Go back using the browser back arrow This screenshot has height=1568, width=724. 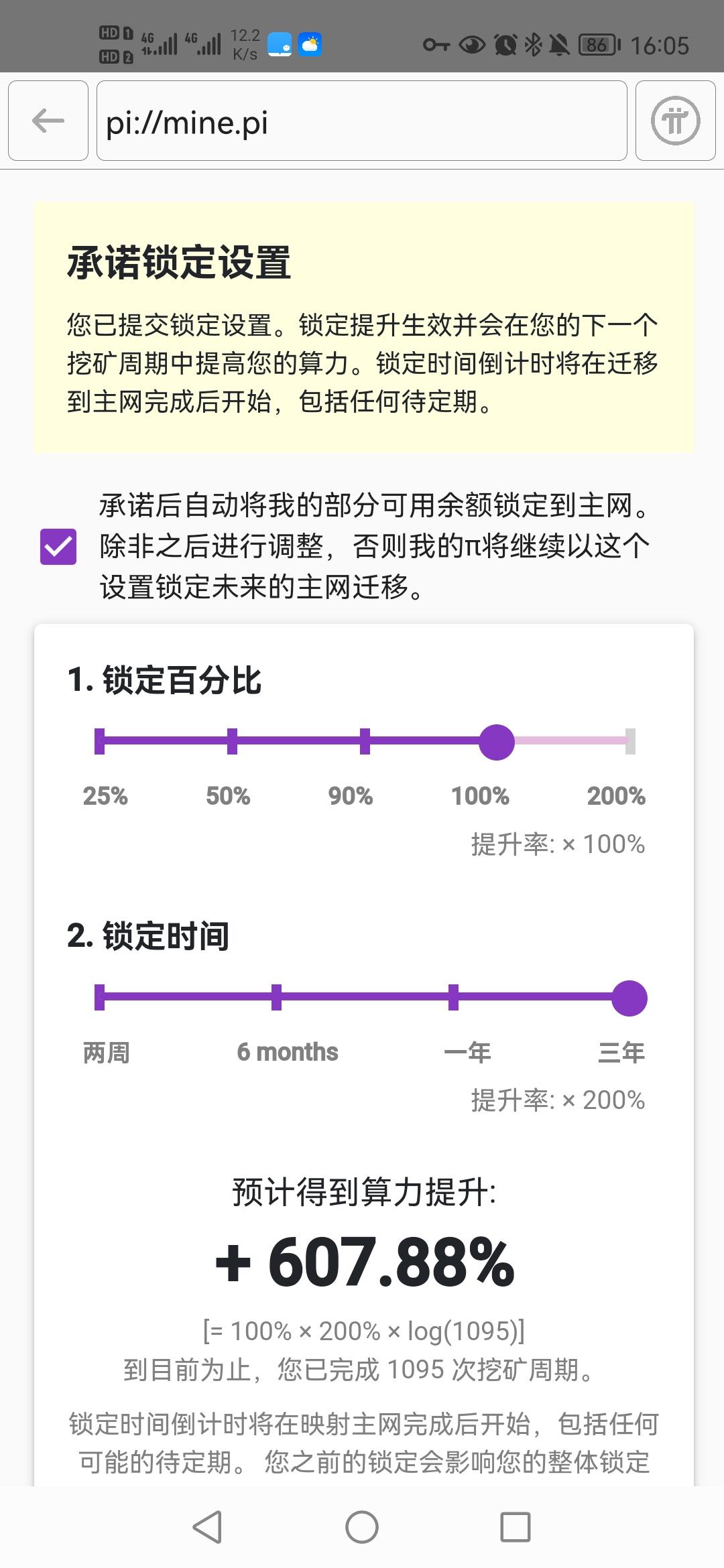pos(48,121)
